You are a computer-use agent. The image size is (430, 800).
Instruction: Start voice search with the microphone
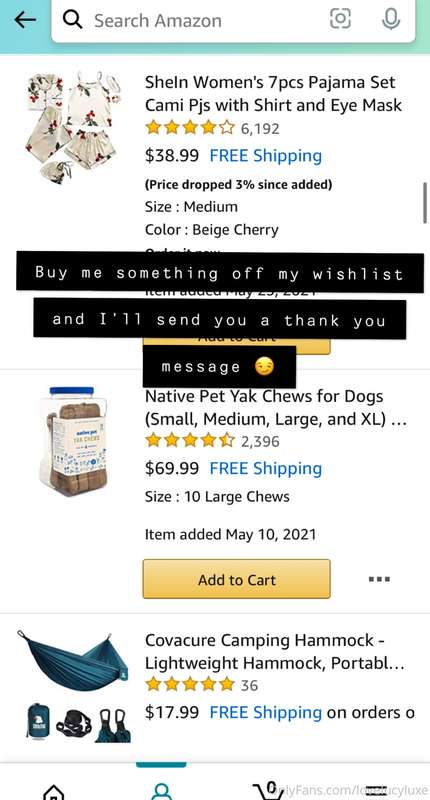point(391,19)
